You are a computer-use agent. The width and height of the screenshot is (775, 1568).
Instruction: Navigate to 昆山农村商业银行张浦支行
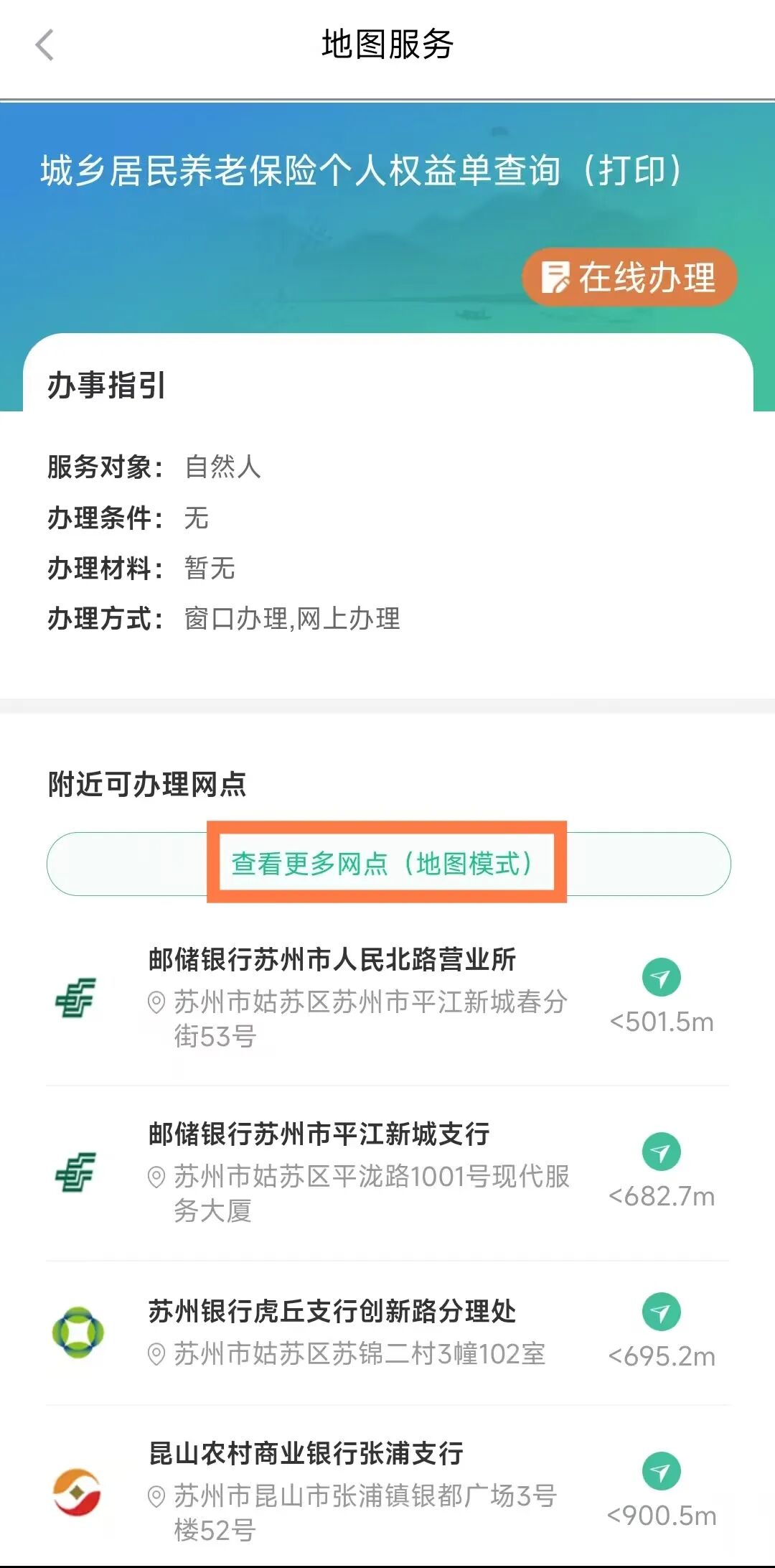click(661, 1472)
